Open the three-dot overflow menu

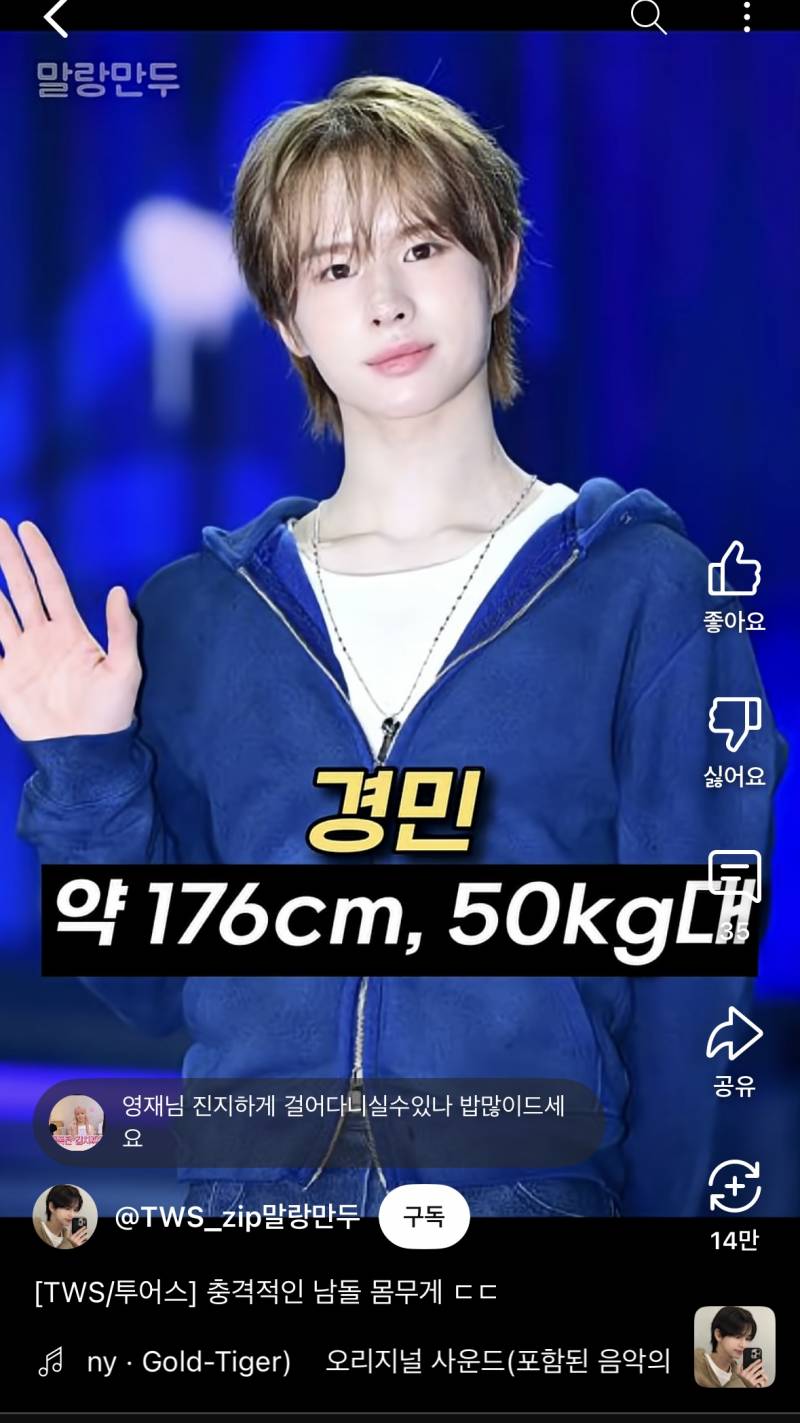[746, 17]
